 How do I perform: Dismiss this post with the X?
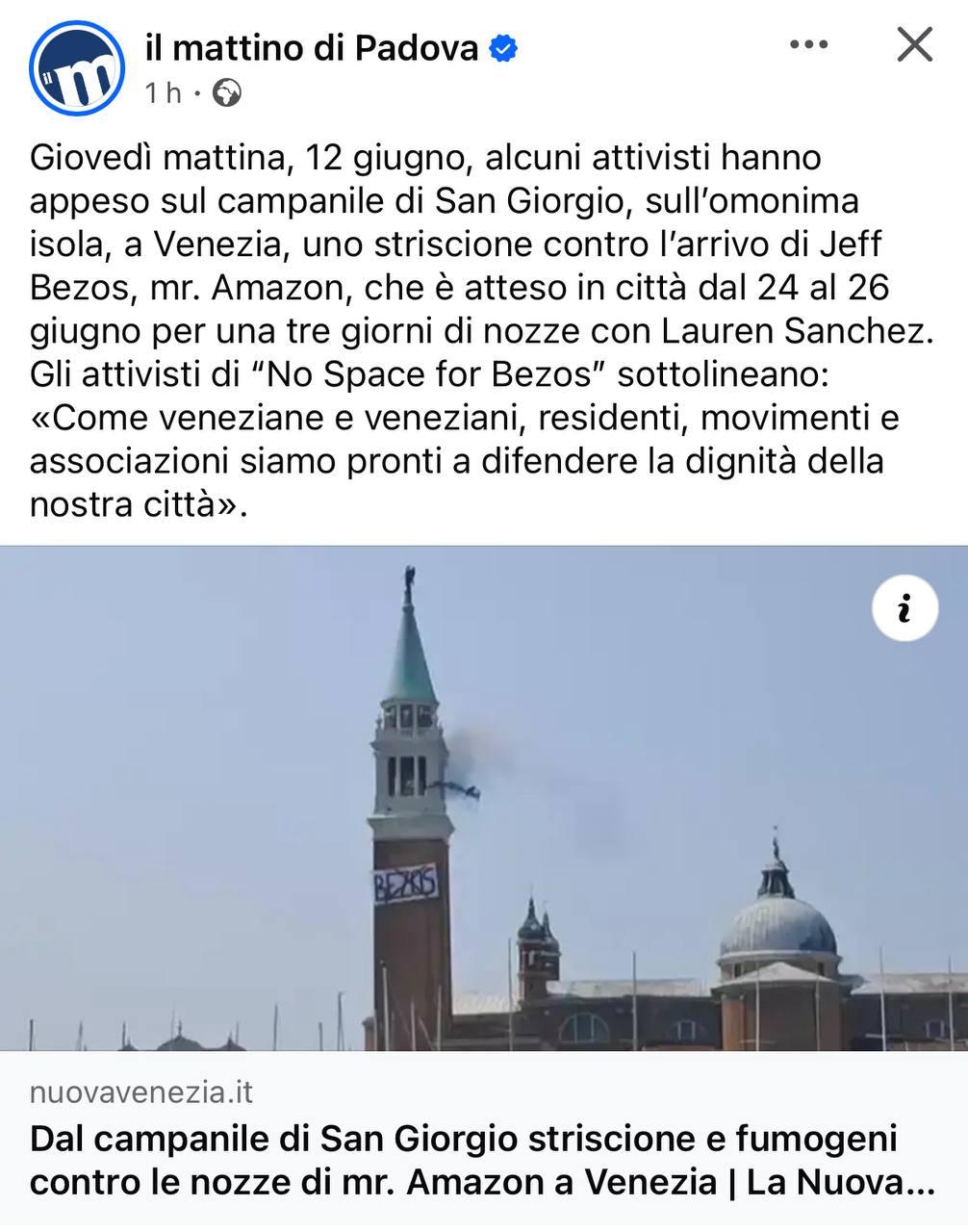[x=913, y=45]
